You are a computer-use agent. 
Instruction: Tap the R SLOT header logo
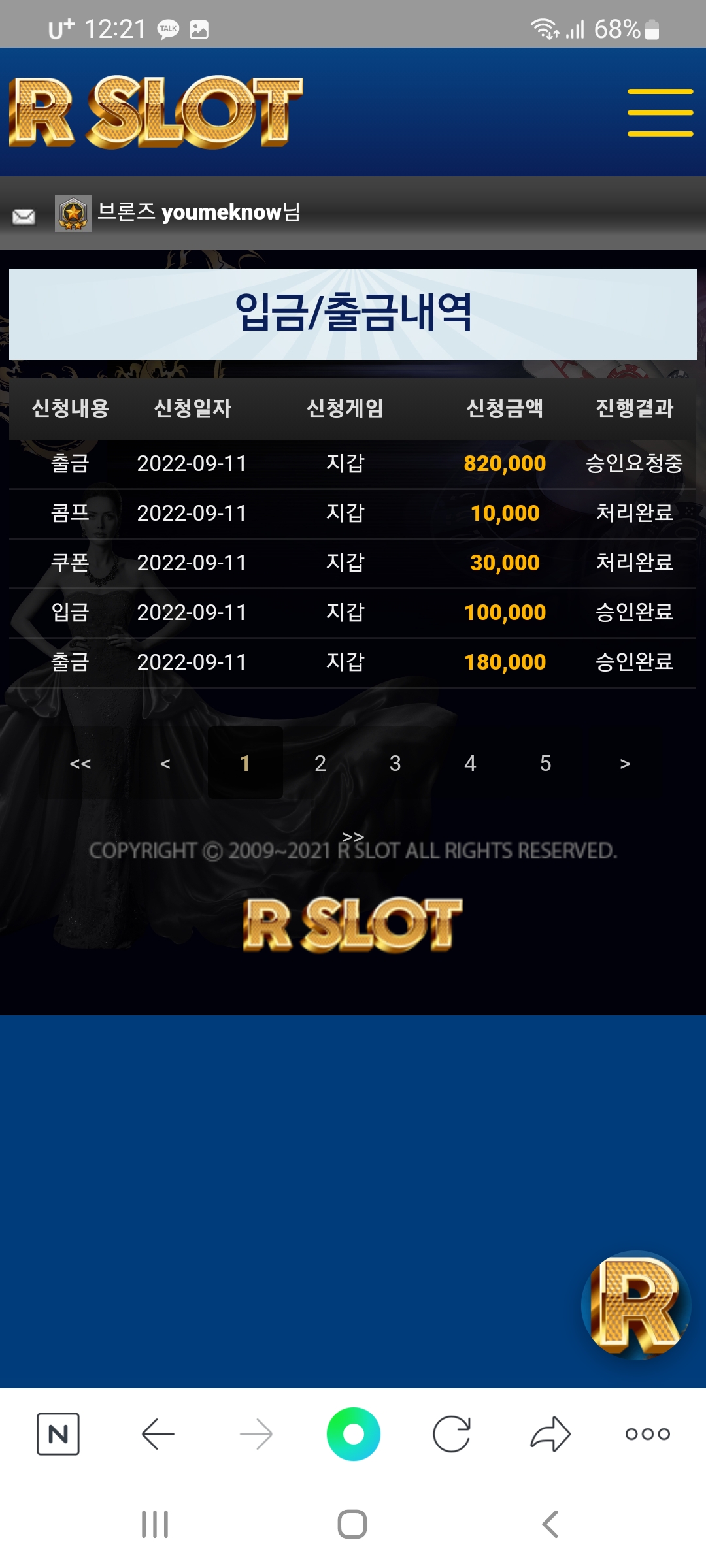(x=156, y=112)
